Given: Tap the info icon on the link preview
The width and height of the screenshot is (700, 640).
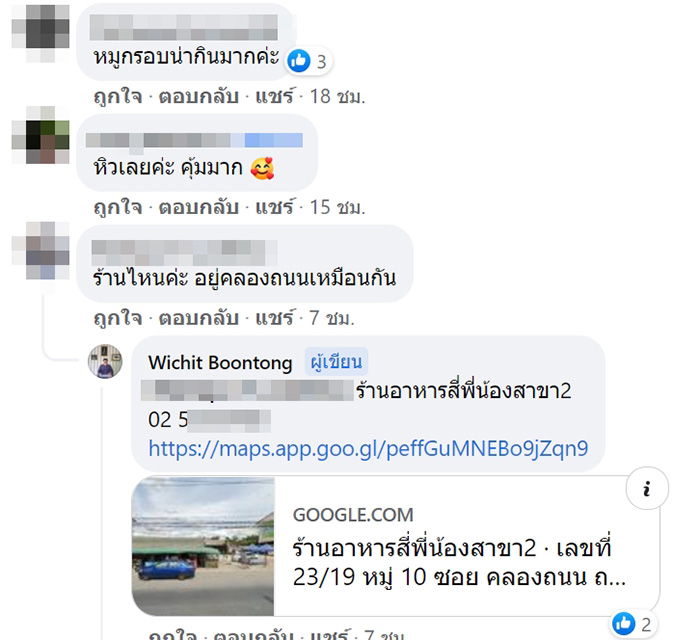Looking at the screenshot, I should (x=647, y=490).
